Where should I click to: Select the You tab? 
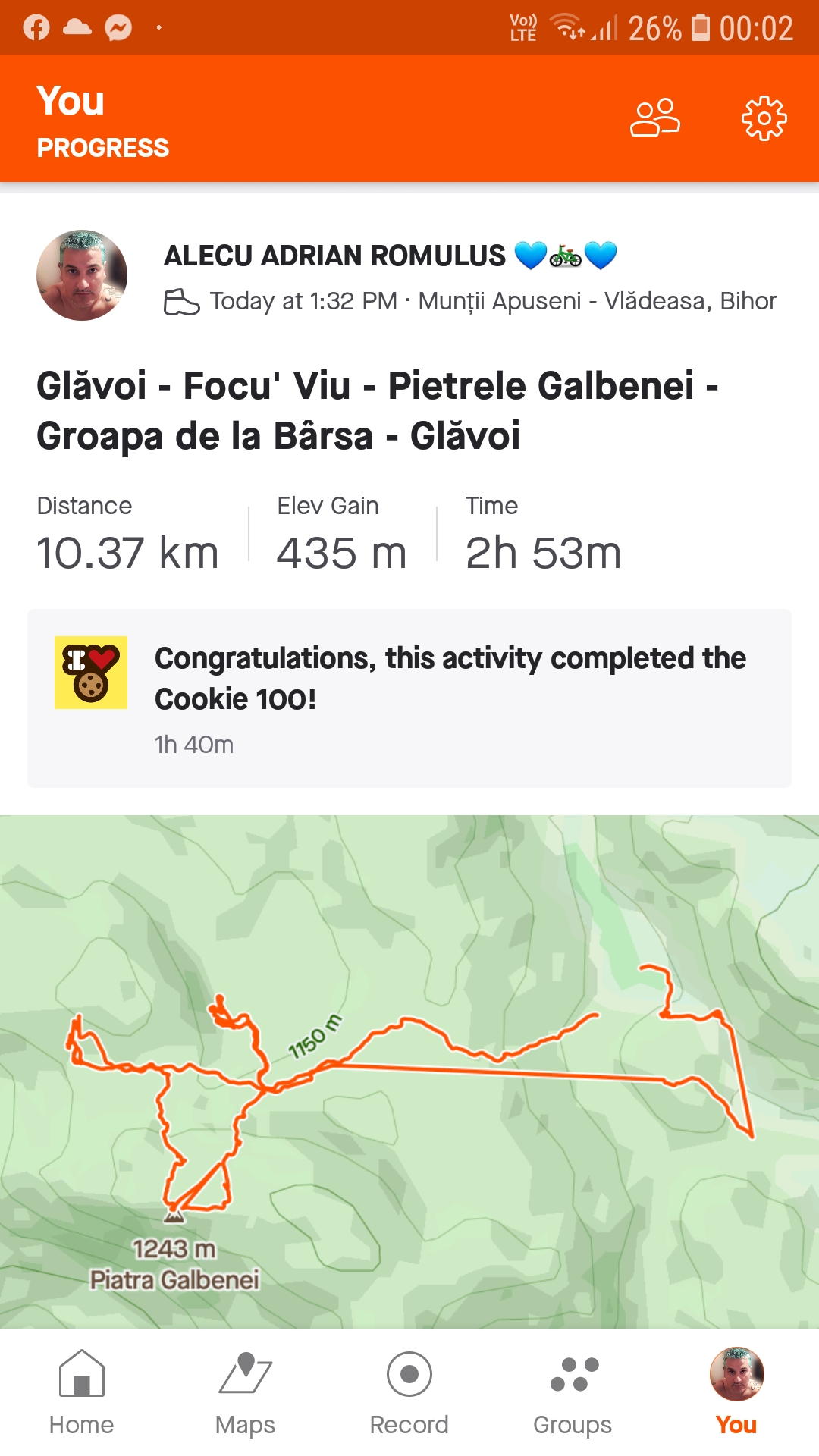pos(736,1392)
